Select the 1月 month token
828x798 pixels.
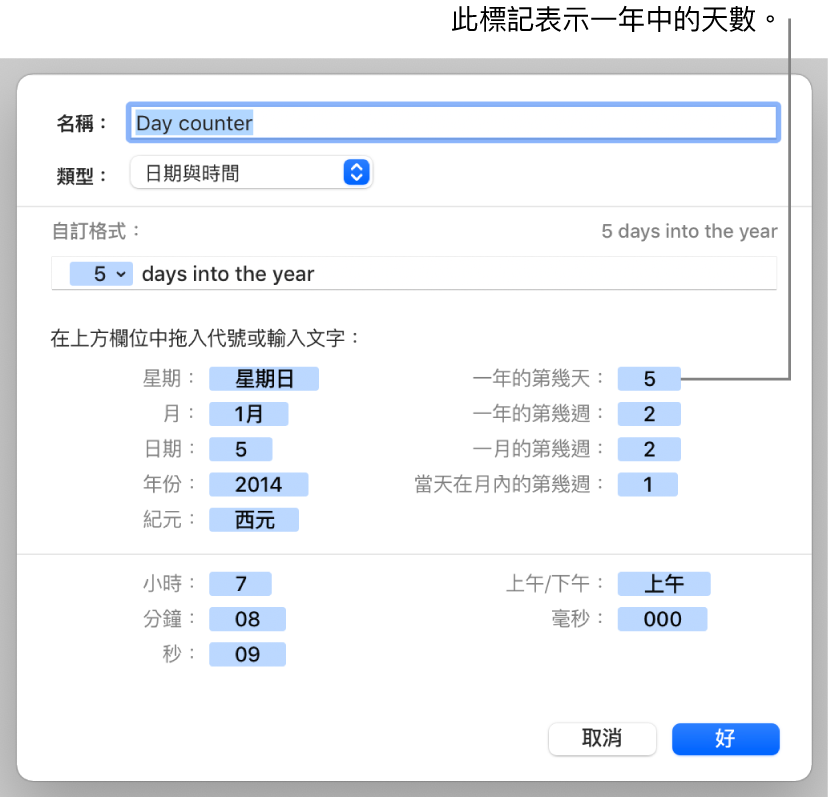249,414
